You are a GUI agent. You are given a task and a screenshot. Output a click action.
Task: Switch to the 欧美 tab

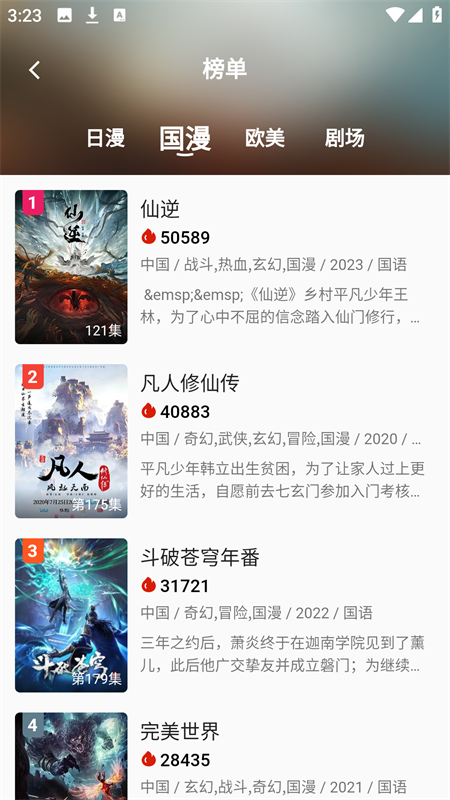pyautogui.click(x=265, y=138)
